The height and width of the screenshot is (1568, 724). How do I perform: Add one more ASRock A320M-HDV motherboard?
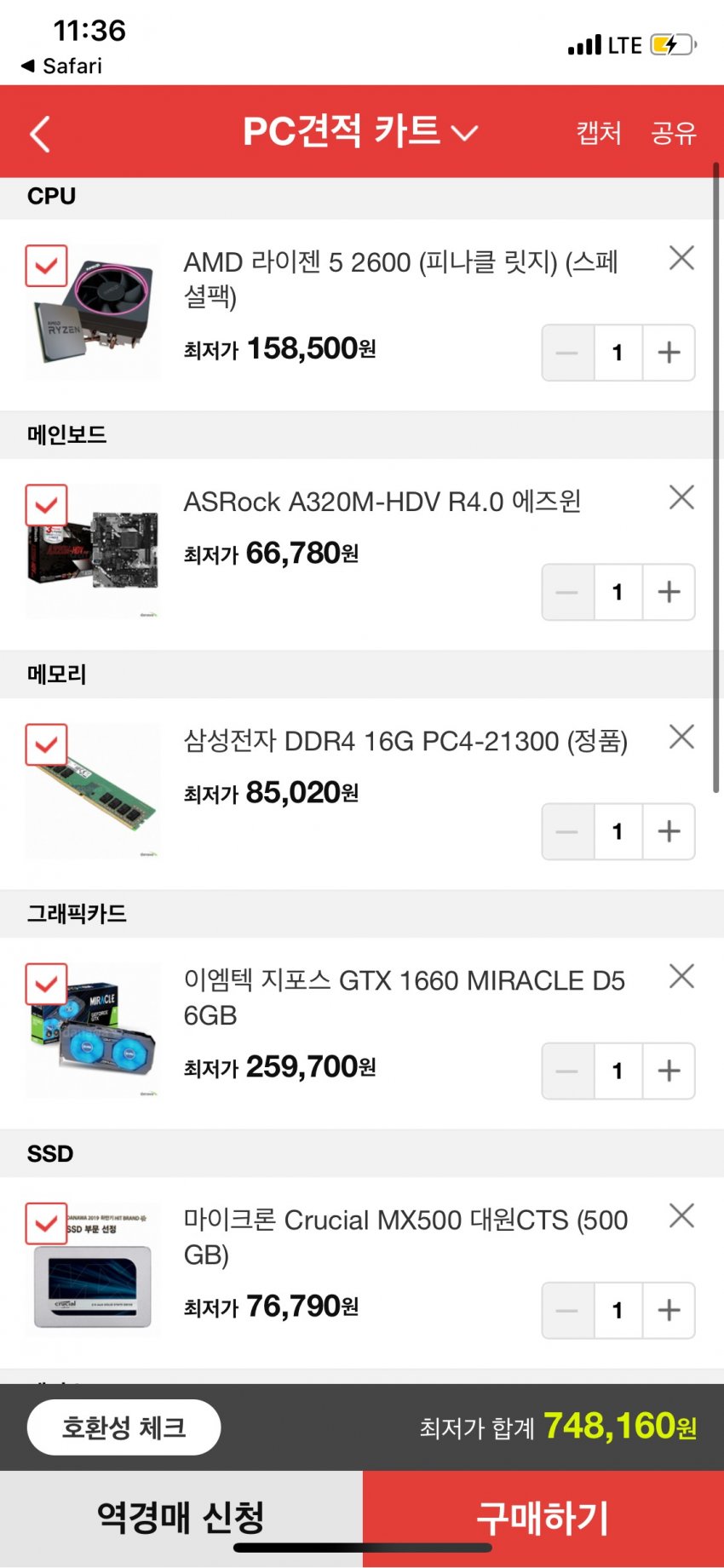click(x=669, y=591)
